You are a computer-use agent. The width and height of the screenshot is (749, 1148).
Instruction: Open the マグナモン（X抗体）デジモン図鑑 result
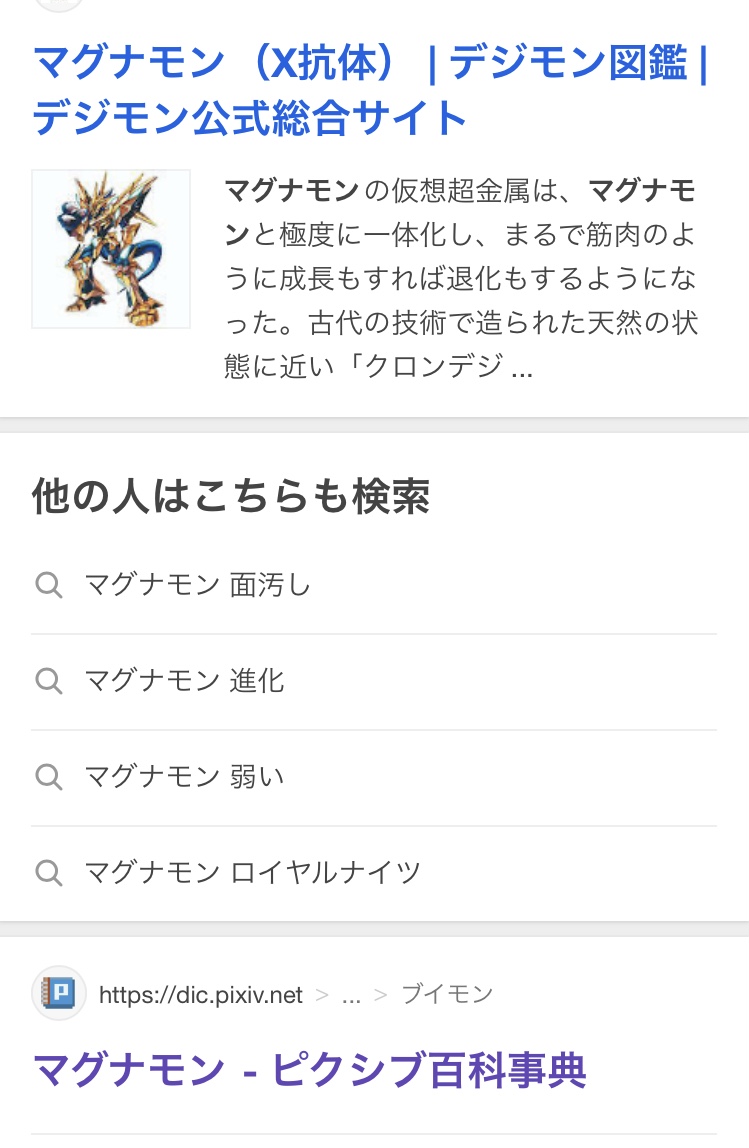[x=370, y=91]
